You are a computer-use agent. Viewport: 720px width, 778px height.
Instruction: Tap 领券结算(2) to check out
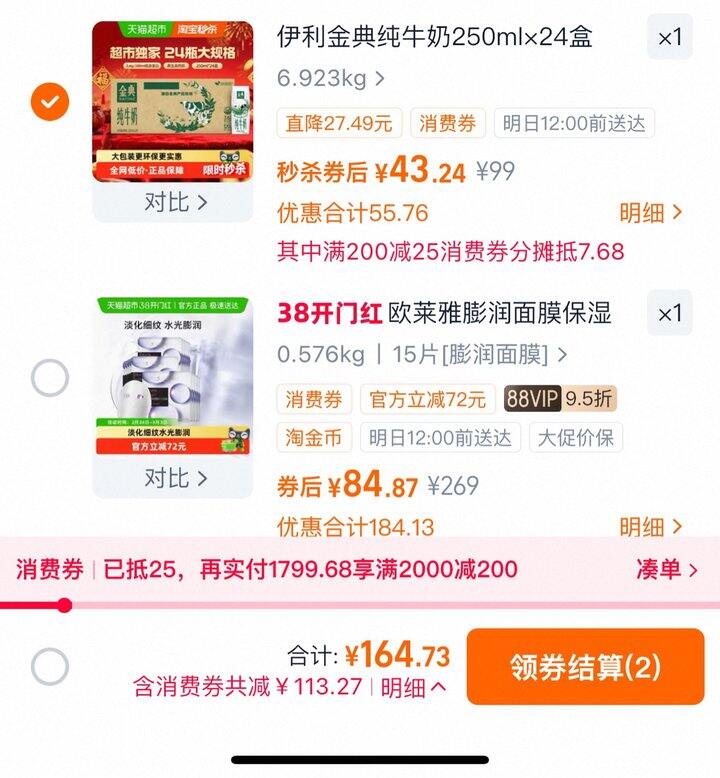[x=585, y=666]
